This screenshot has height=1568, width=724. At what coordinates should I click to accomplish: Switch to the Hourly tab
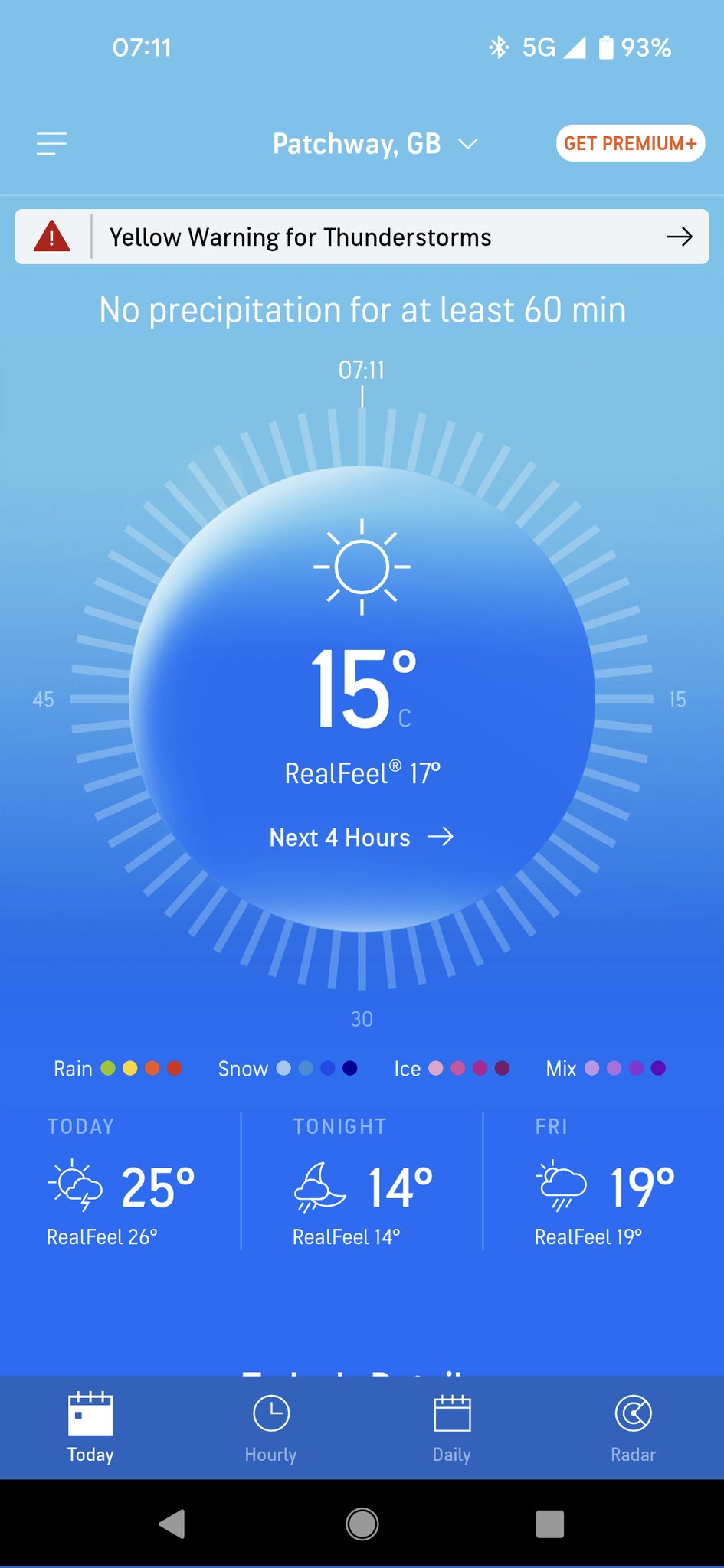pos(270,1427)
